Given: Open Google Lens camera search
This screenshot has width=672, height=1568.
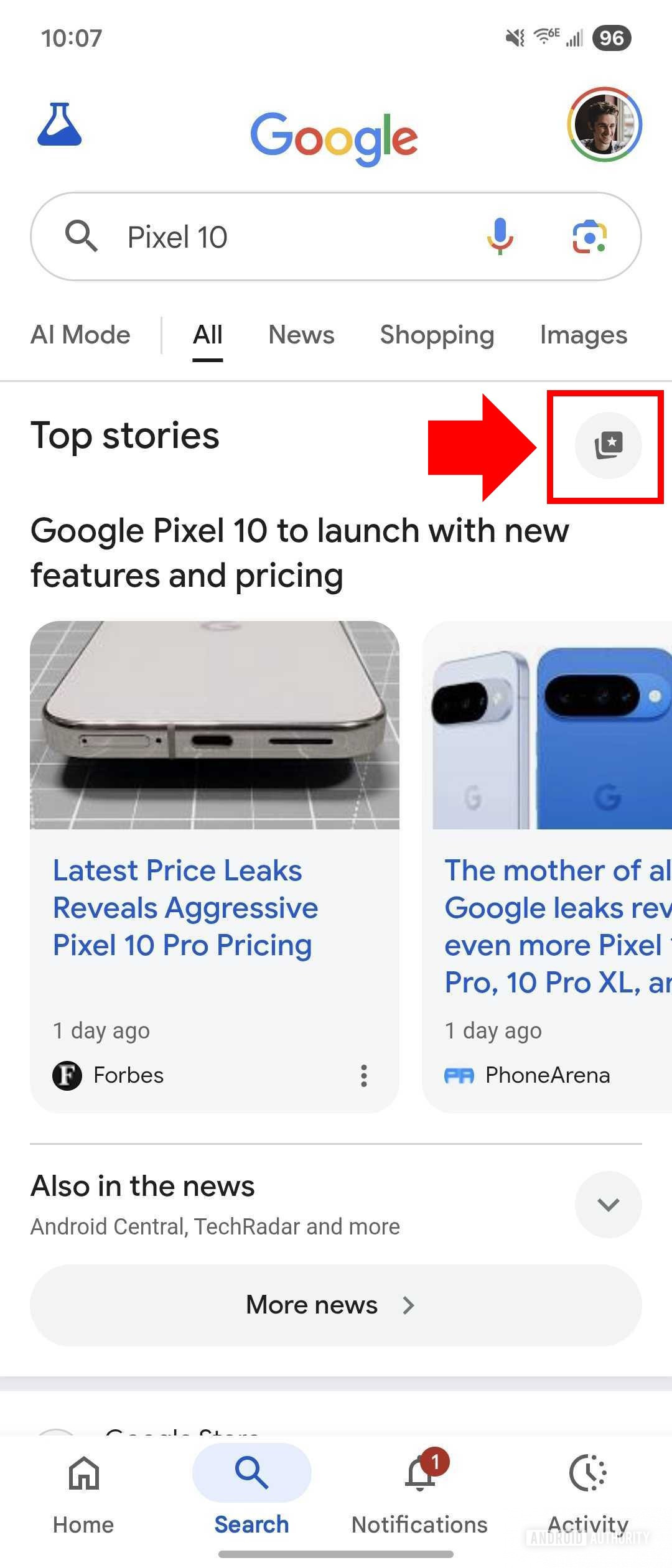Looking at the screenshot, I should (x=589, y=237).
